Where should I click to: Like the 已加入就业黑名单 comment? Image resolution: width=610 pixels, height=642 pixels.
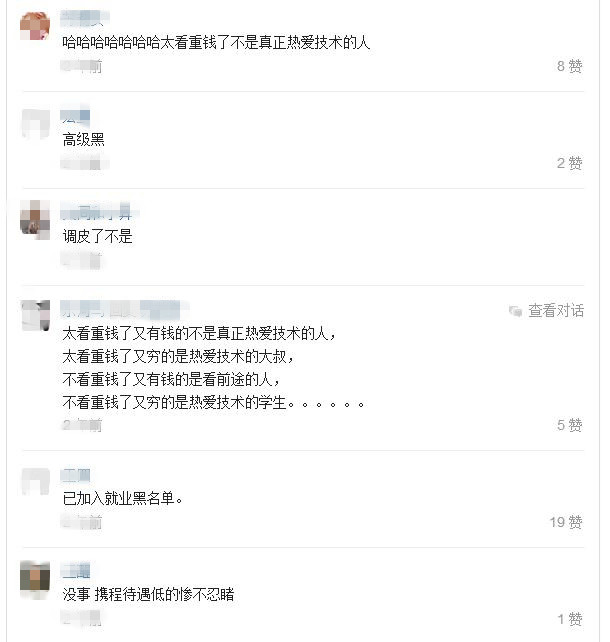(x=565, y=522)
